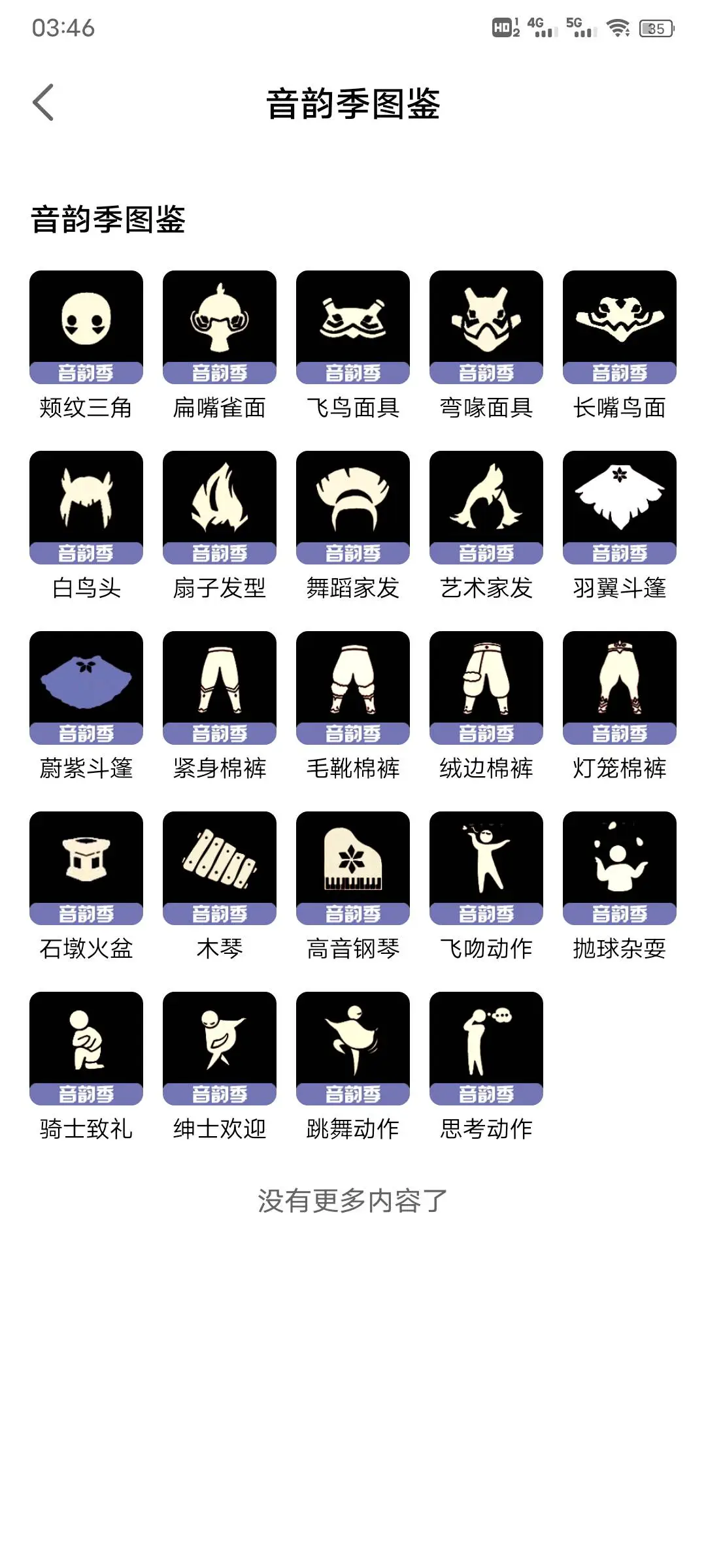View the 弯喙面具 item
This screenshot has height=1568, width=706.
point(486,327)
